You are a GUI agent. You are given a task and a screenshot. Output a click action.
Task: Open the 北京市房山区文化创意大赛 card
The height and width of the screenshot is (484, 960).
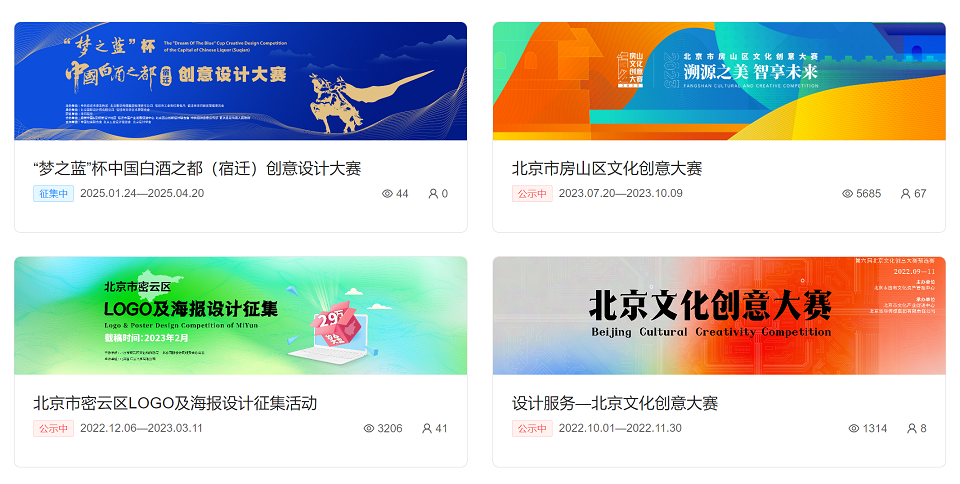[607, 168]
